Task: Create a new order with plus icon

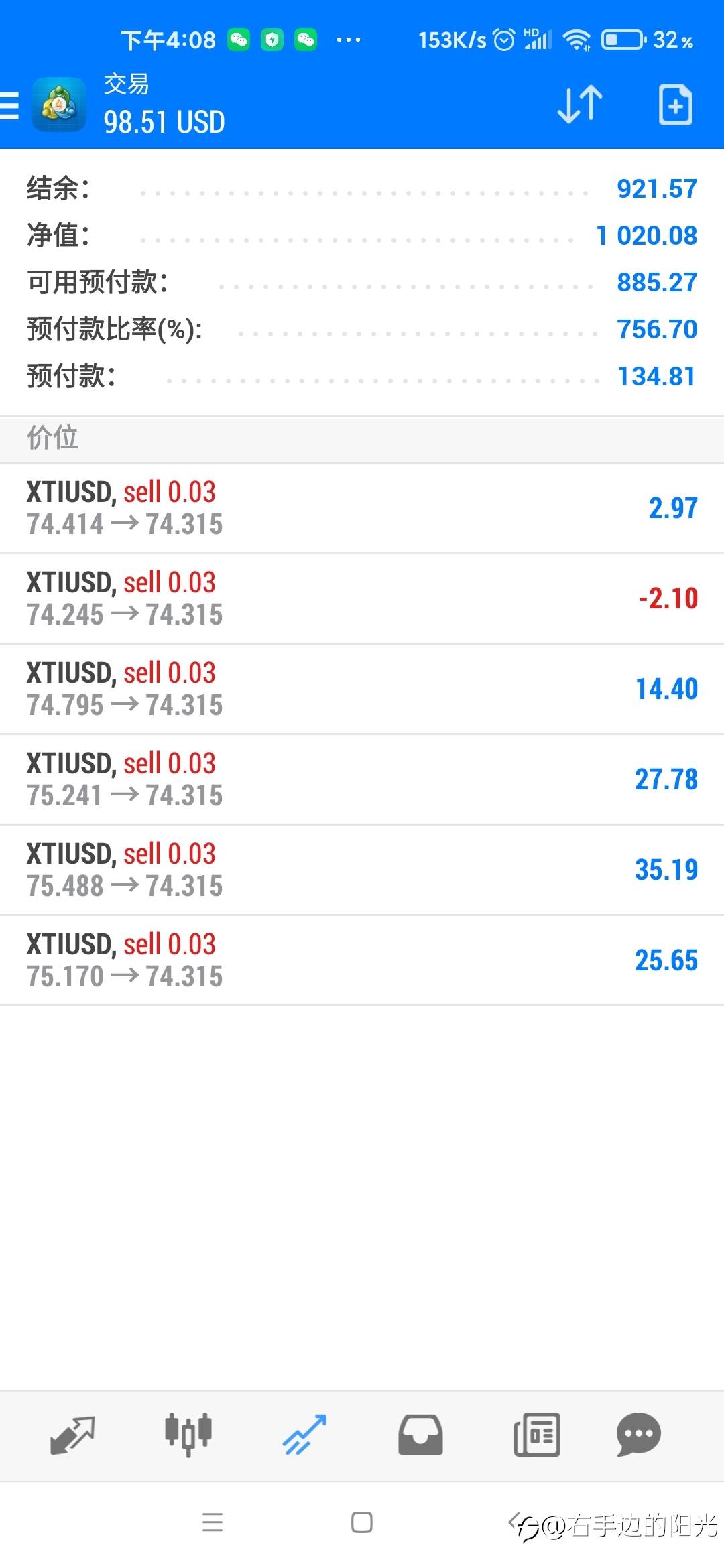Action: tap(675, 105)
